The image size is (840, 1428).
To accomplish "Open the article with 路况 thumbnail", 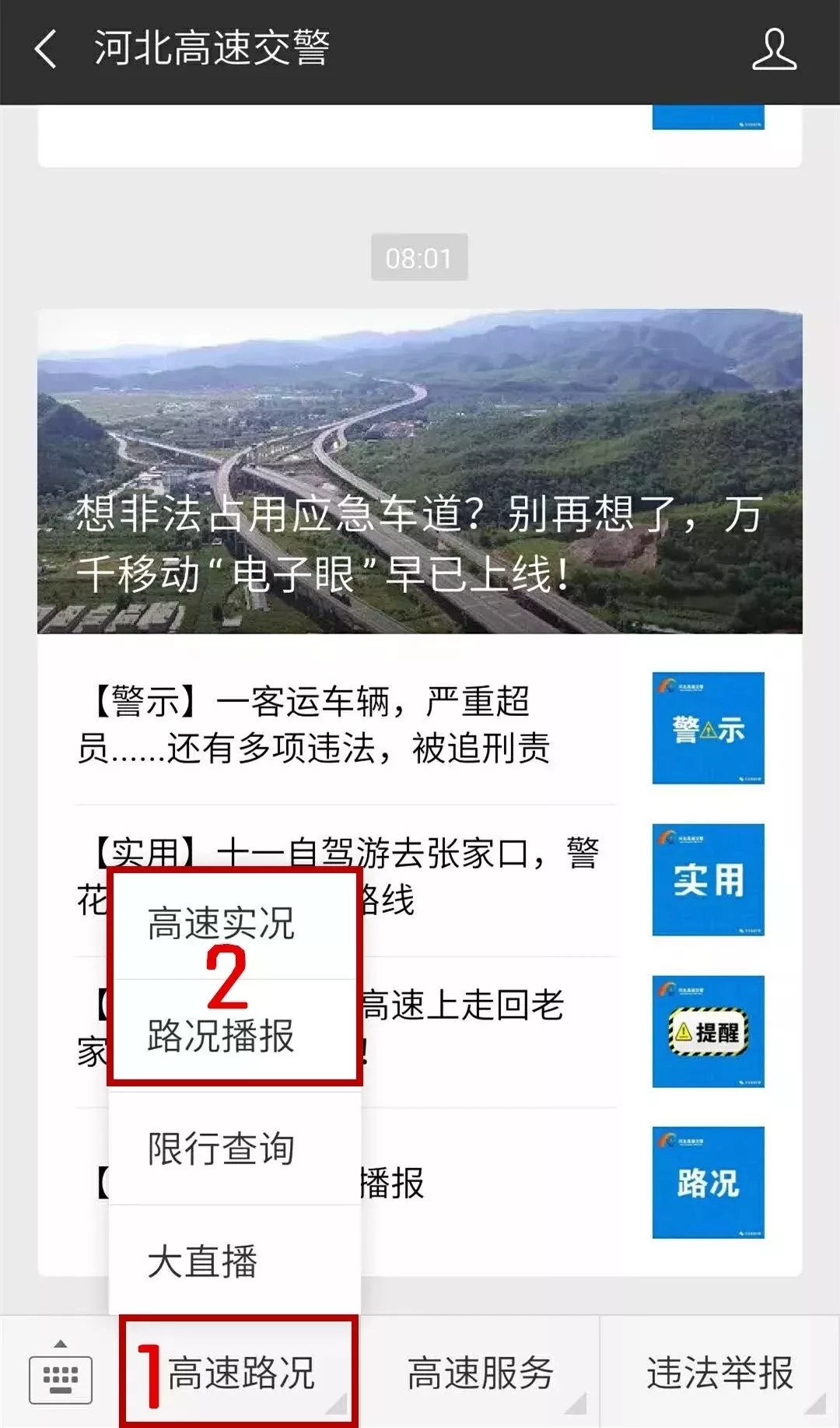I will click(707, 1182).
